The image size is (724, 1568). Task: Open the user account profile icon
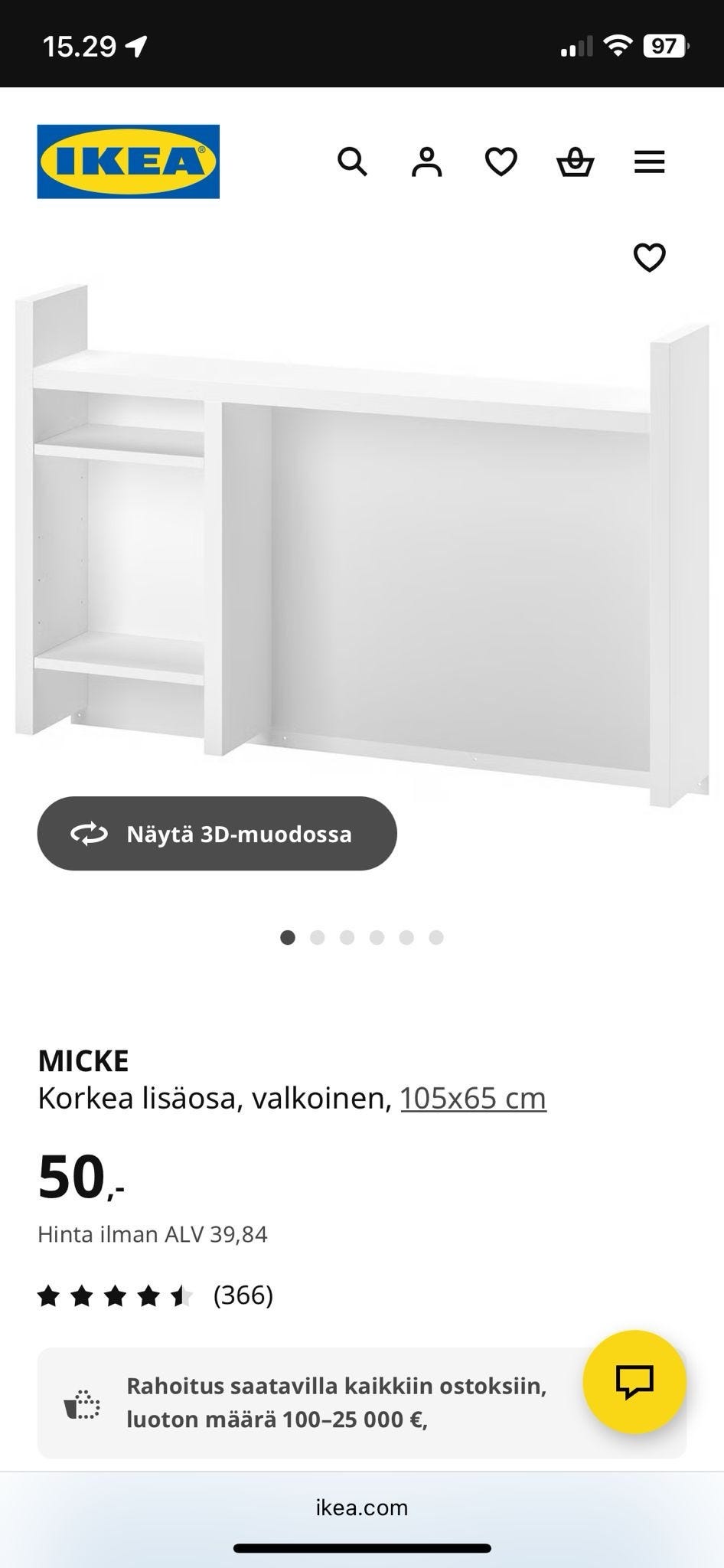(426, 162)
